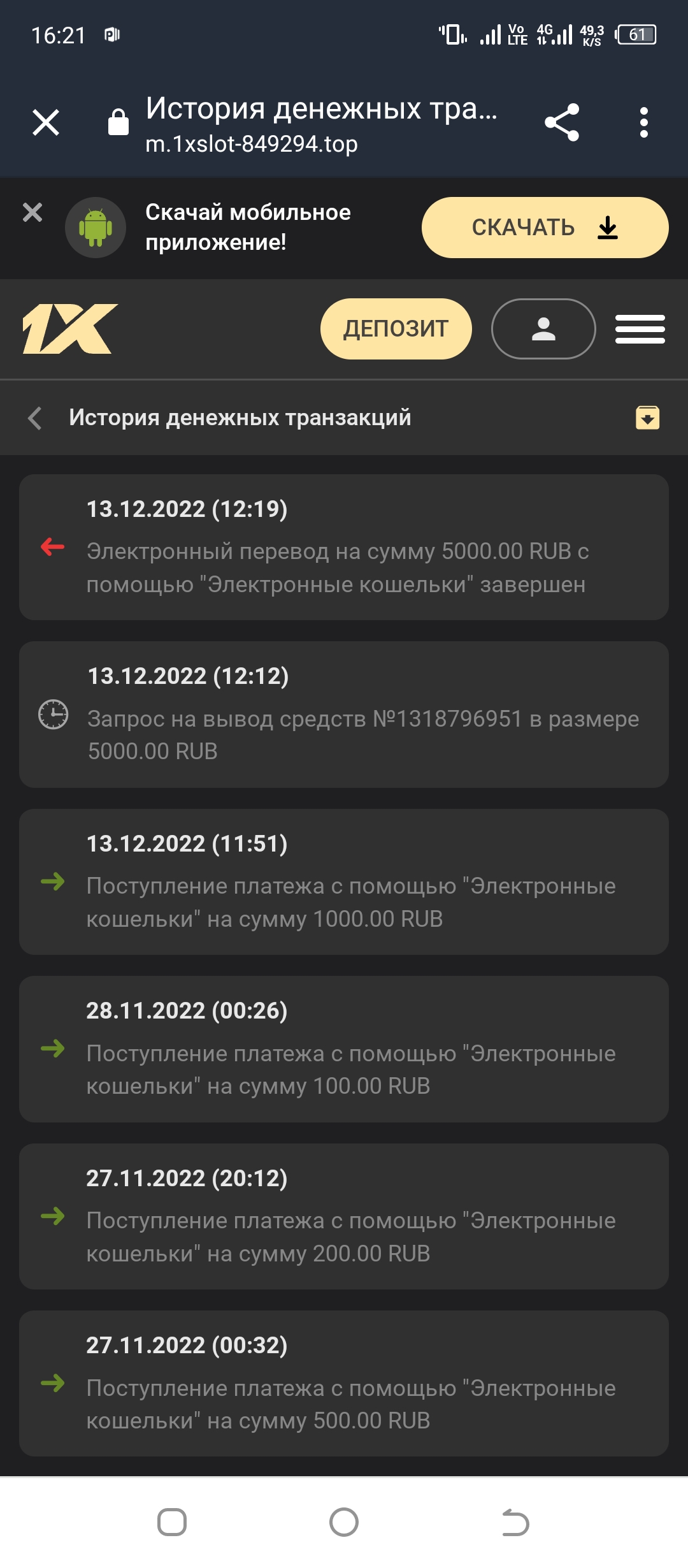The width and height of the screenshot is (688, 1568).
Task: Go back from История денежных транзакций
Action: click(36, 418)
